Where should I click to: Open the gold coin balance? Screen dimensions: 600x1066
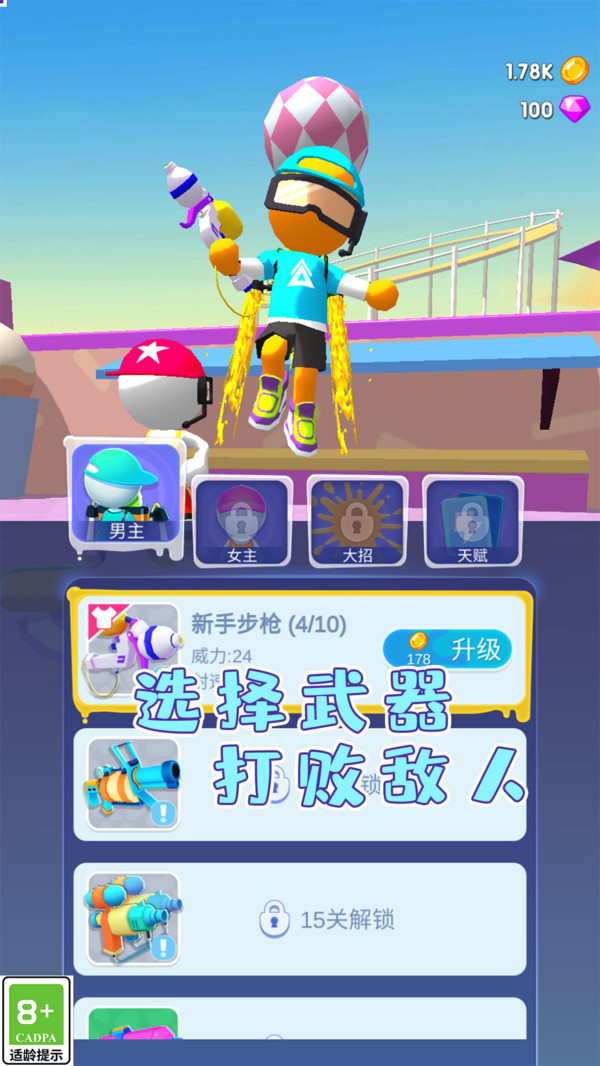pos(546,71)
